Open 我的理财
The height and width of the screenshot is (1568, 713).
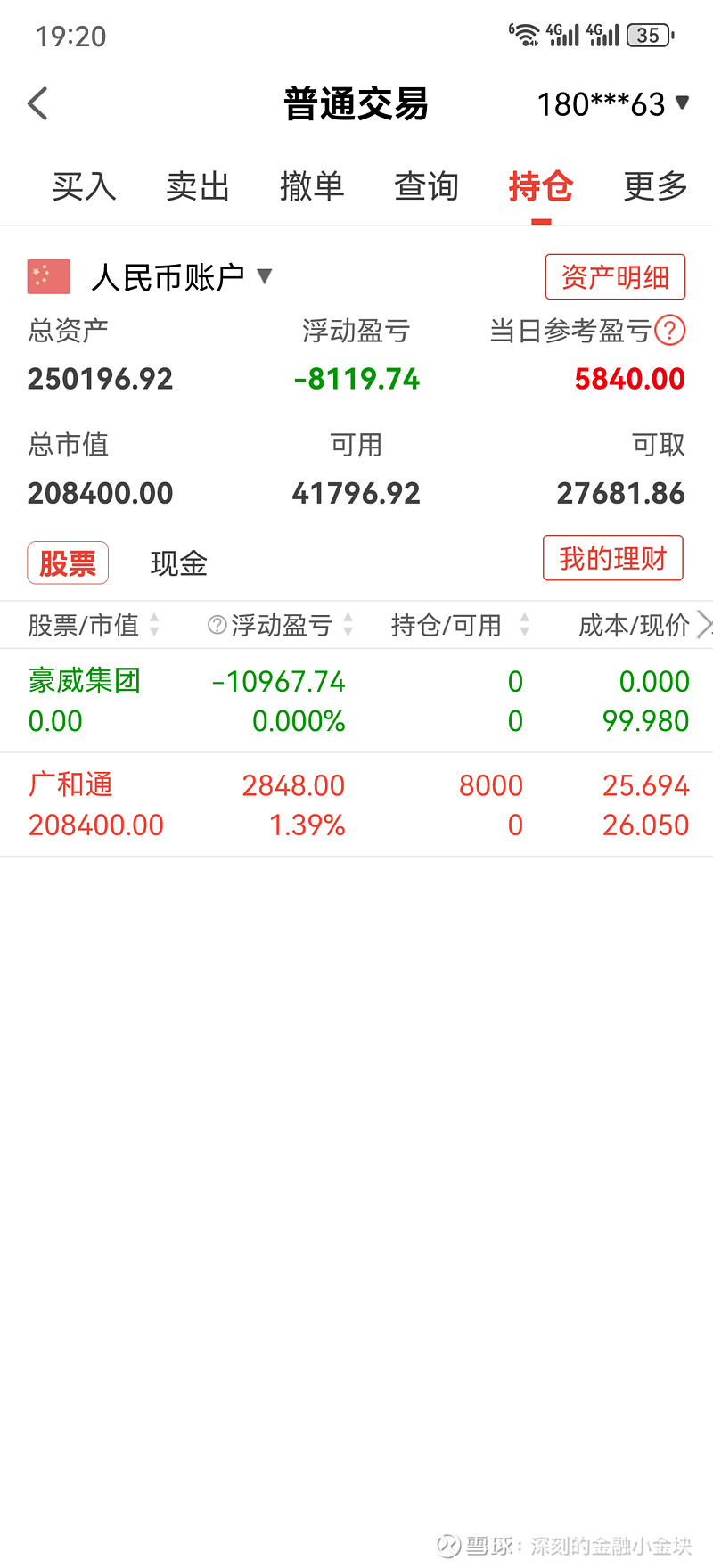pyautogui.click(x=613, y=558)
